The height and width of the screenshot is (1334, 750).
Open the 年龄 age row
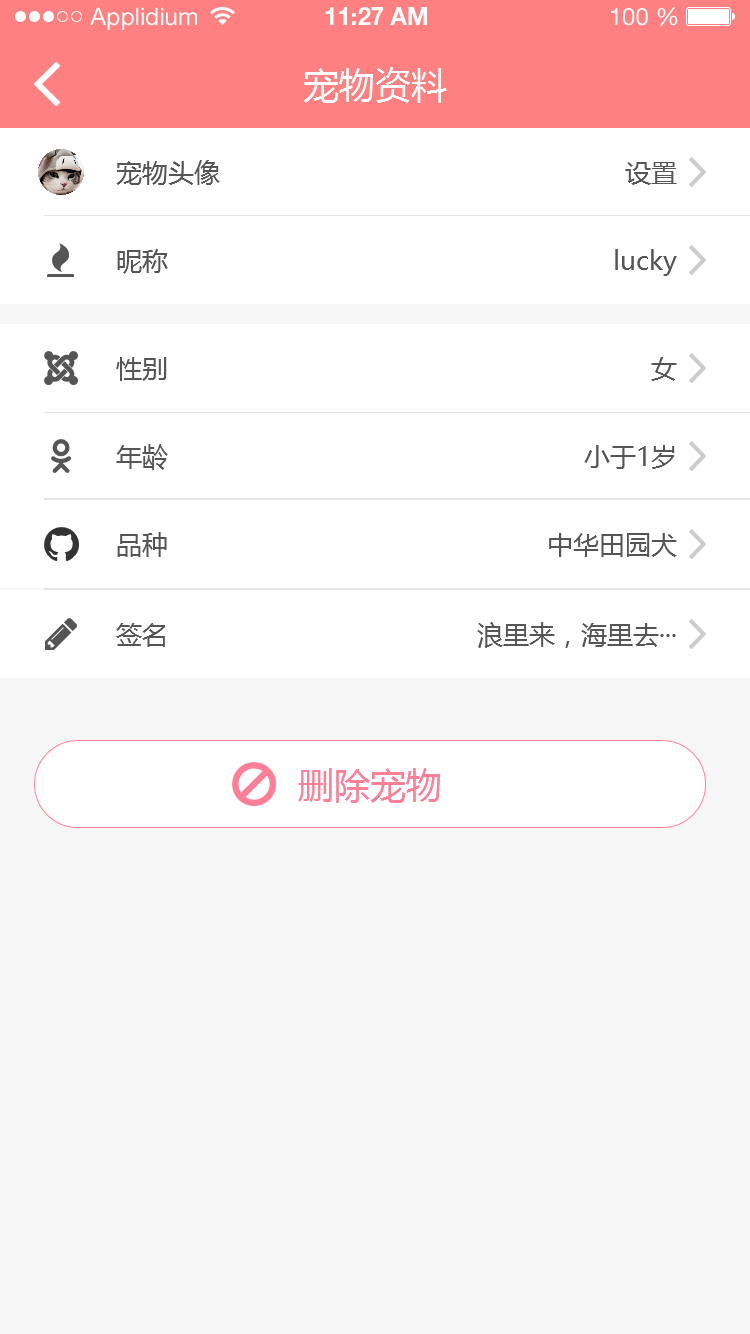tap(374, 457)
